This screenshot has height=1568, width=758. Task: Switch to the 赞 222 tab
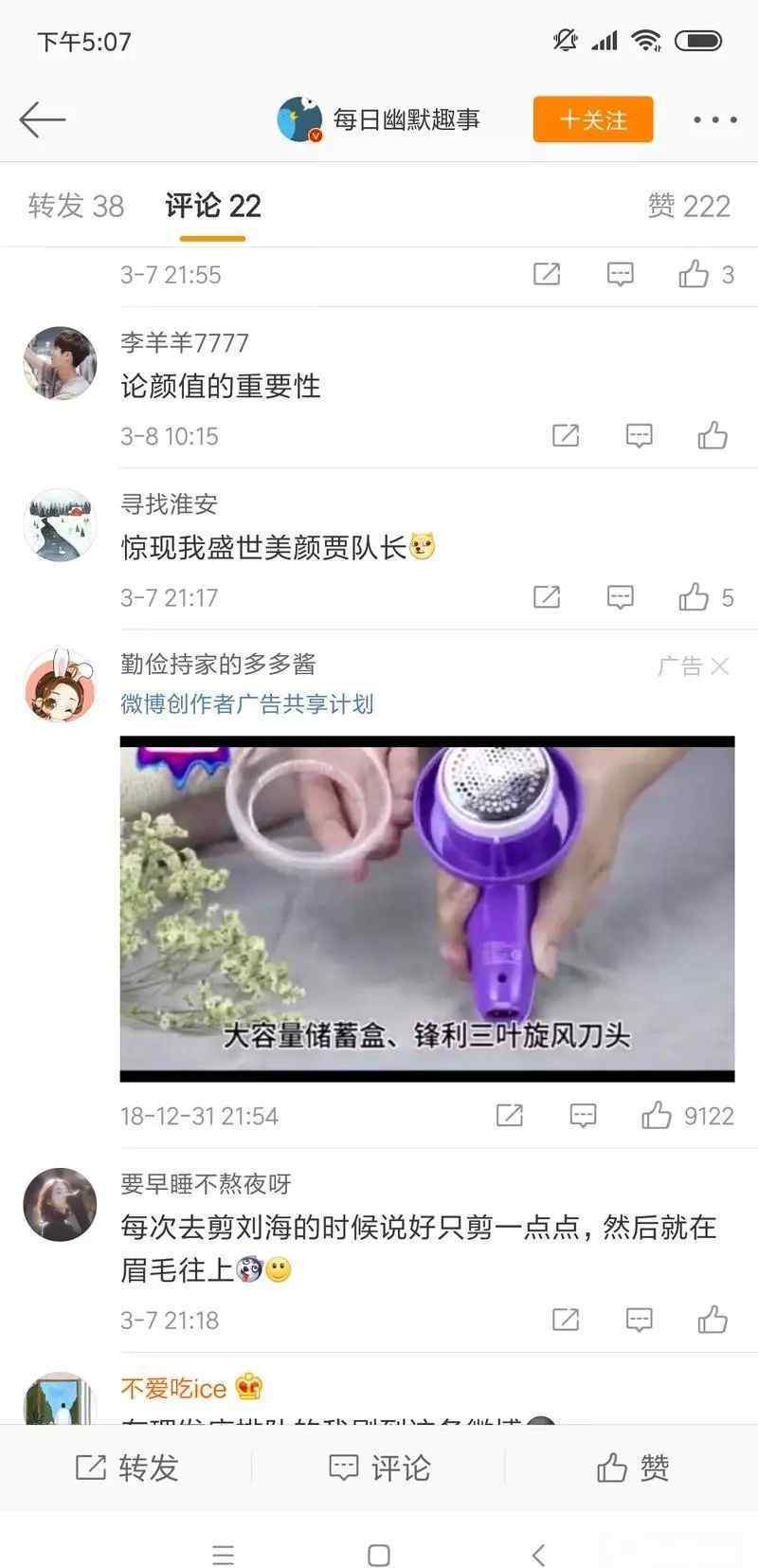[x=689, y=206]
